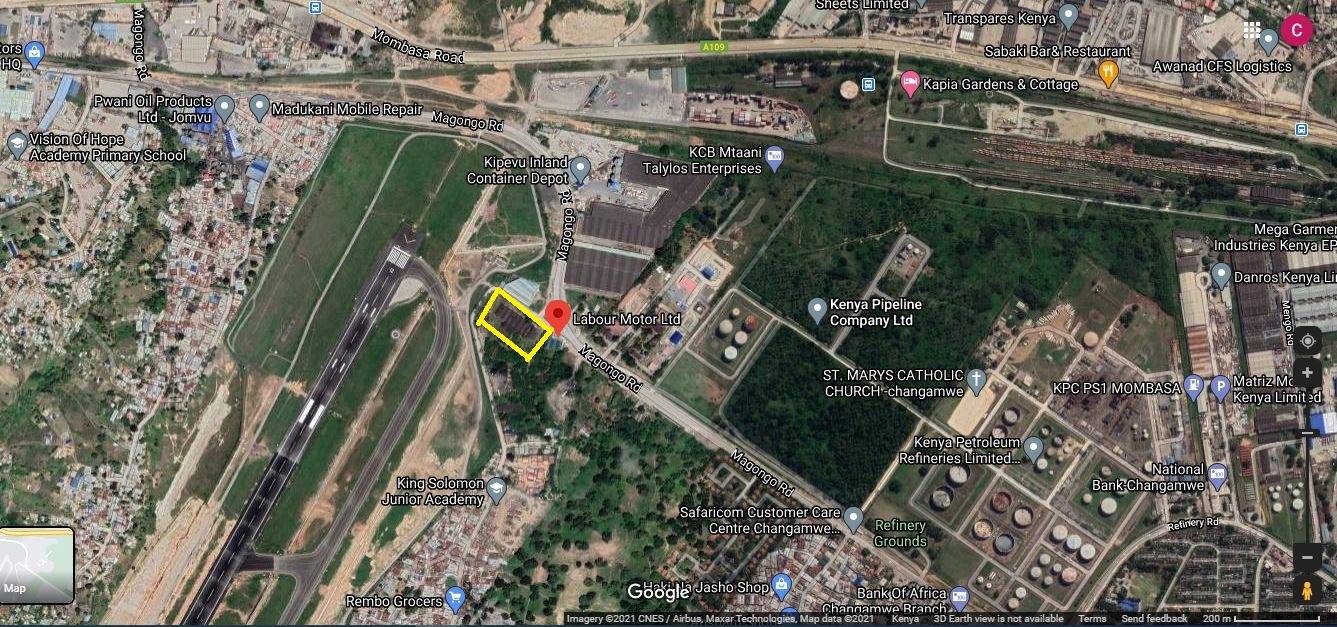The width and height of the screenshot is (1337, 627).
Task: Switch to Map view thumbnail
Action: pyautogui.click(x=37, y=566)
